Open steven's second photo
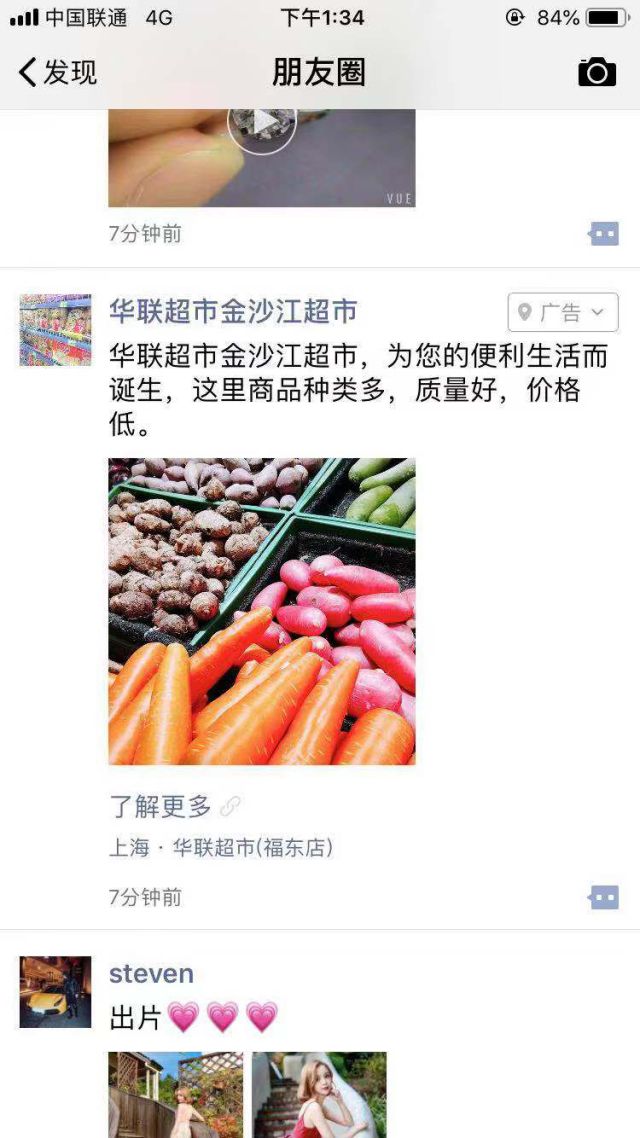This screenshot has width=640, height=1138. coord(319,1095)
